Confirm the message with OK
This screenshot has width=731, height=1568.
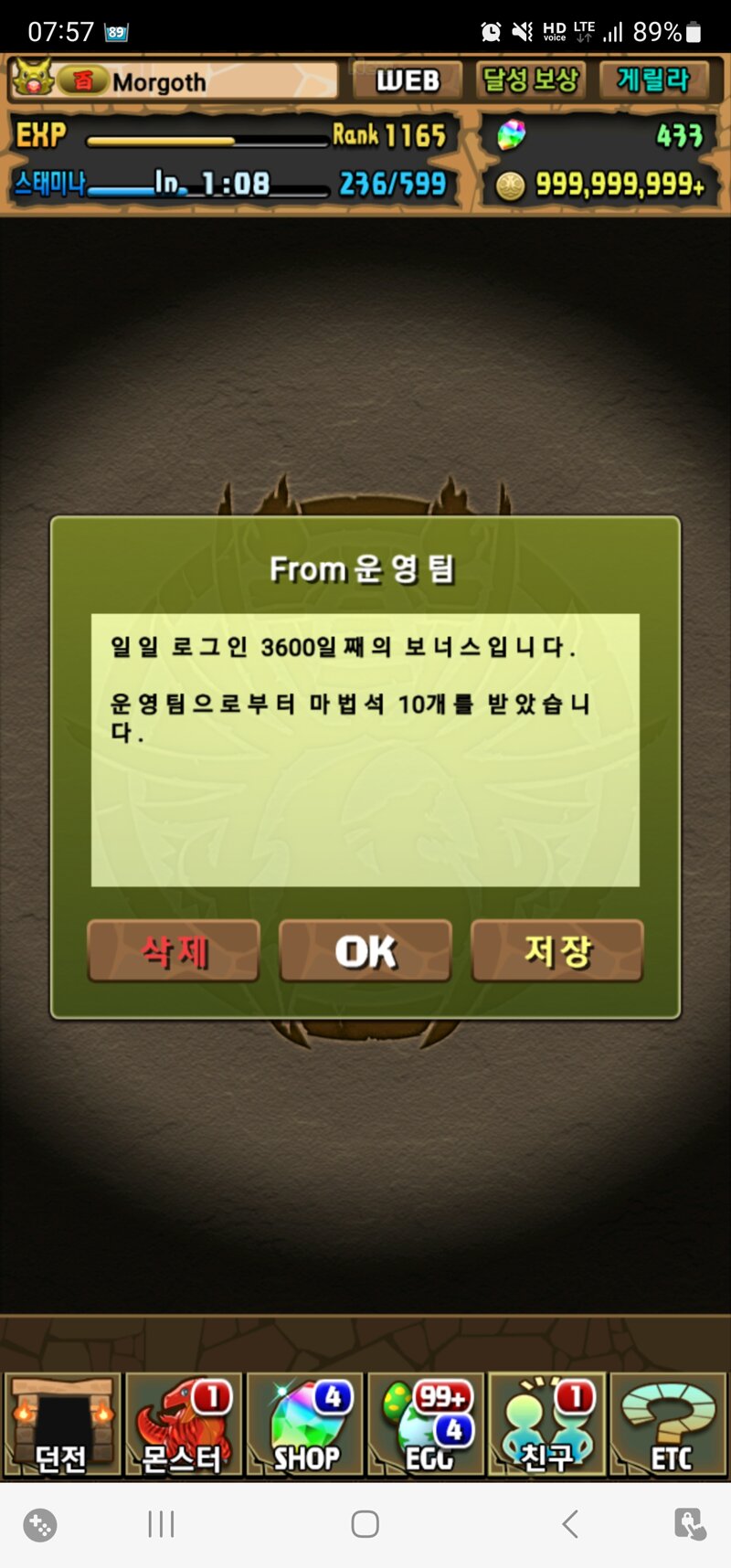[365, 951]
